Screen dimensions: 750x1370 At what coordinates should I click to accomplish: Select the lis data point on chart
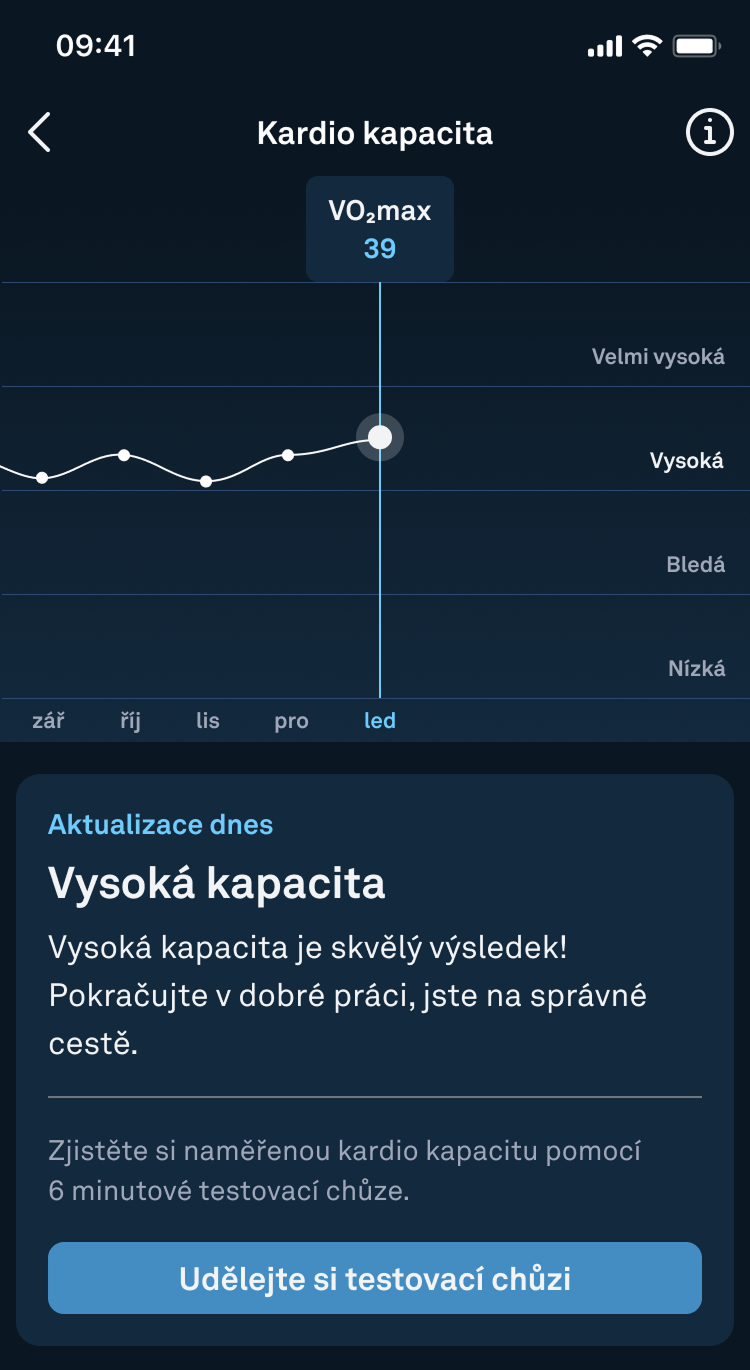click(206, 482)
